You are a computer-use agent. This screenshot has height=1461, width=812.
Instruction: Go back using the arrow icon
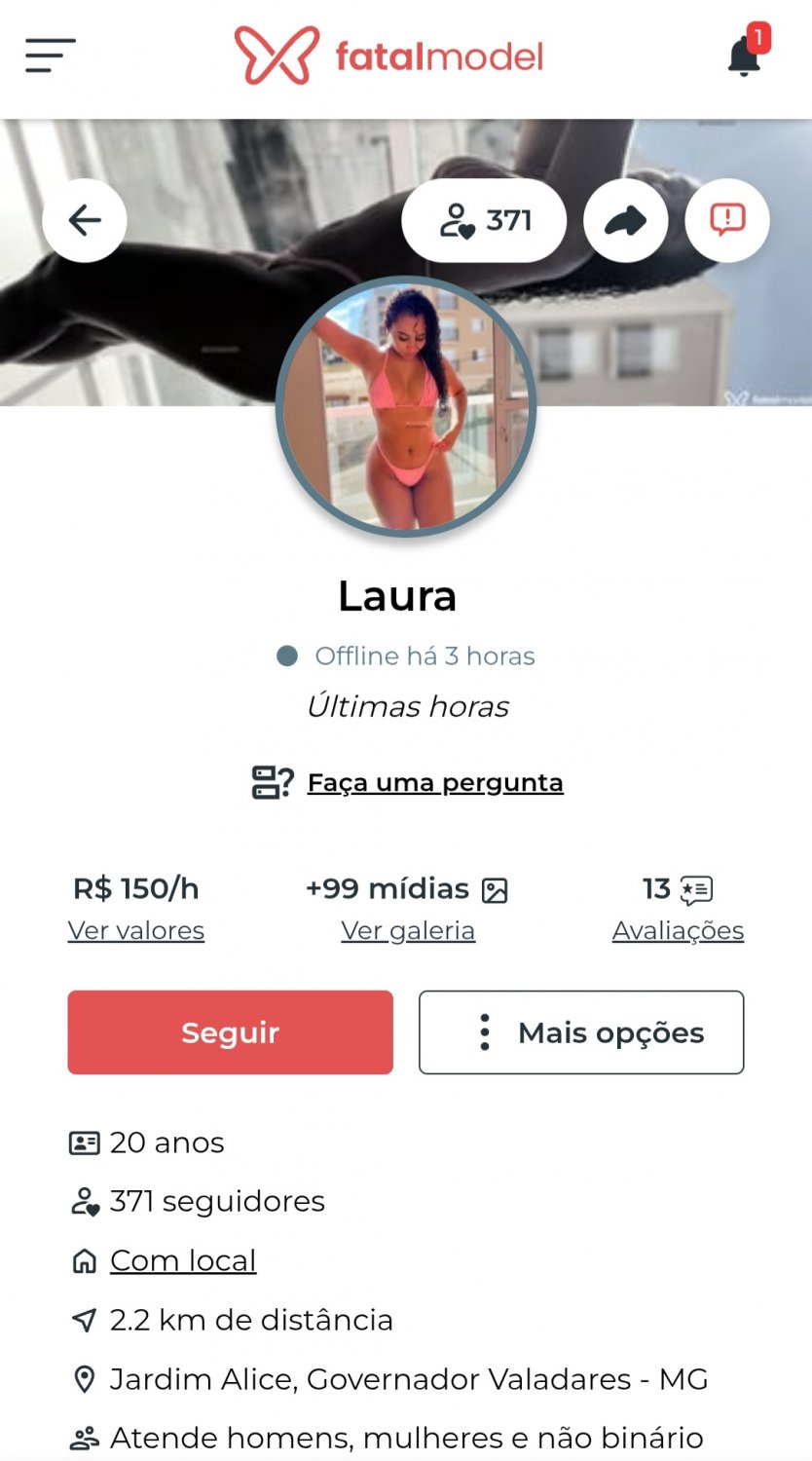point(84,220)
